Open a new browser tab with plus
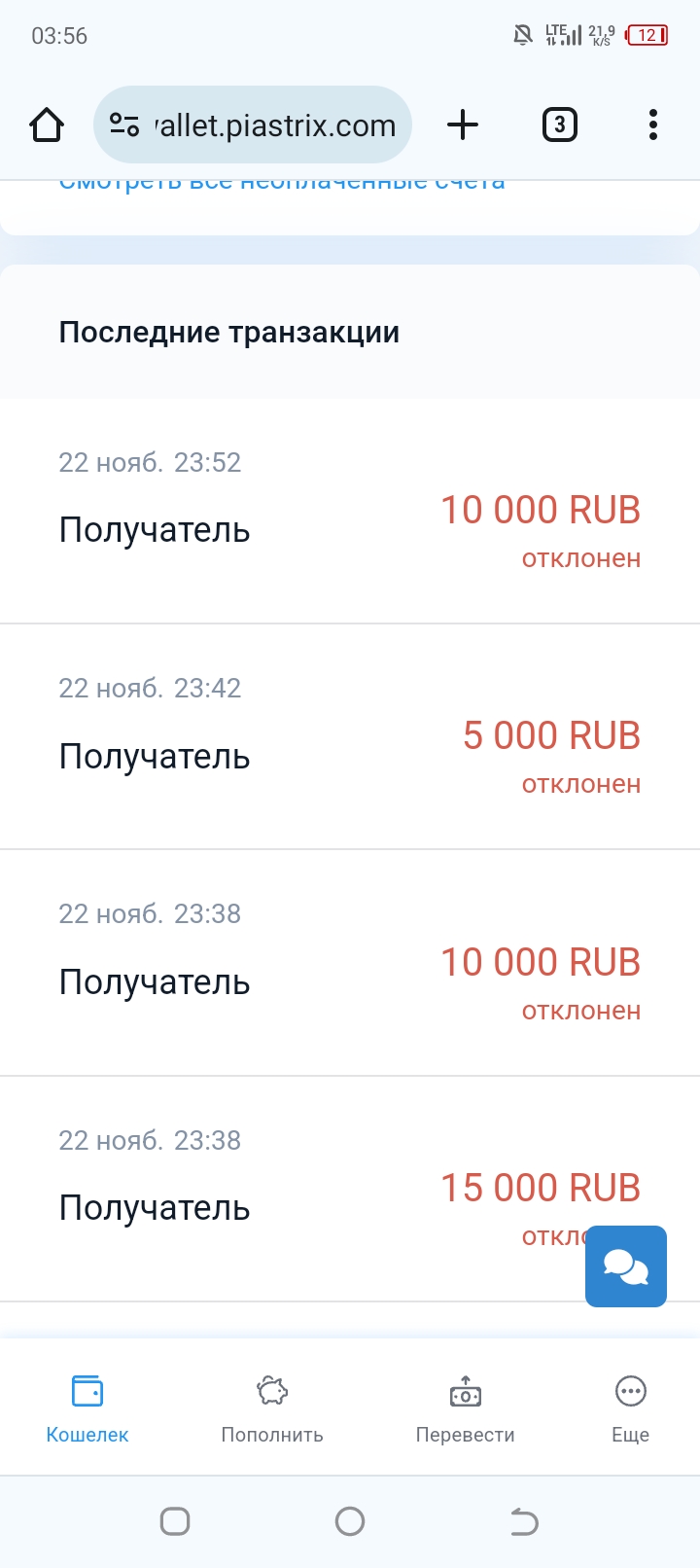The image size is (700, 1568). click(463, 125)
